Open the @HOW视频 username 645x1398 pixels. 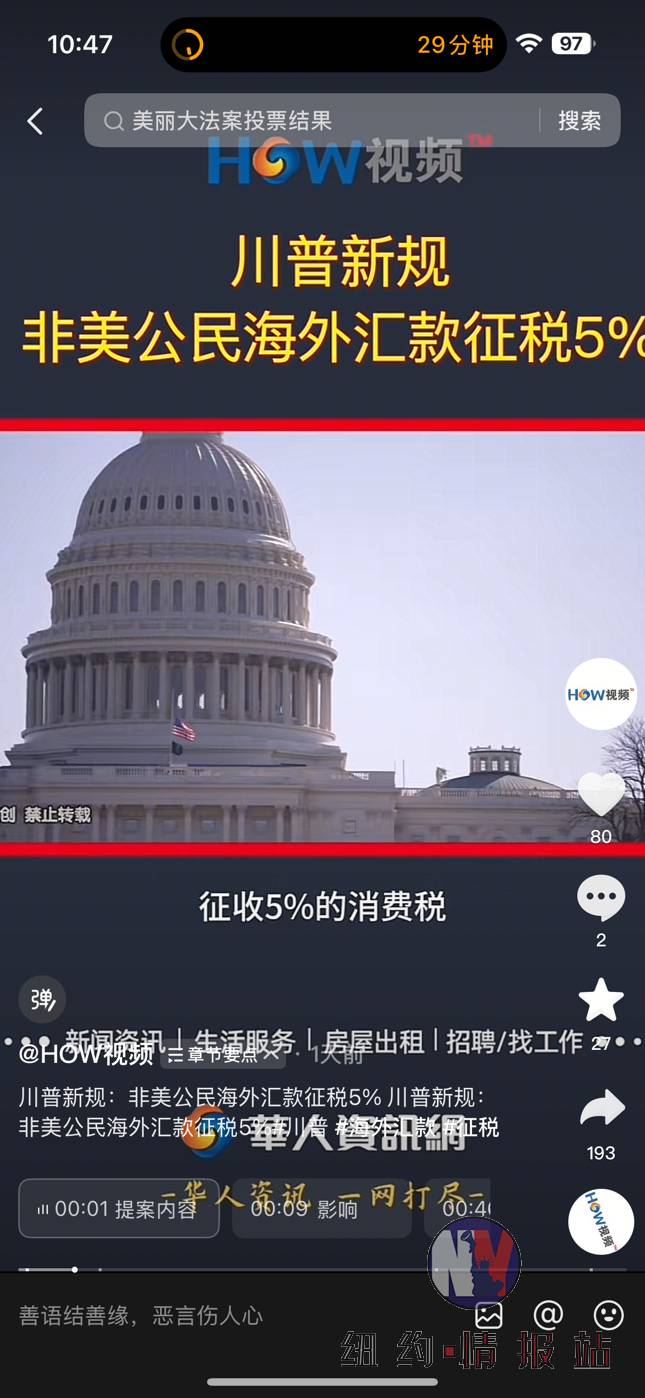(x=86, y=1054)
